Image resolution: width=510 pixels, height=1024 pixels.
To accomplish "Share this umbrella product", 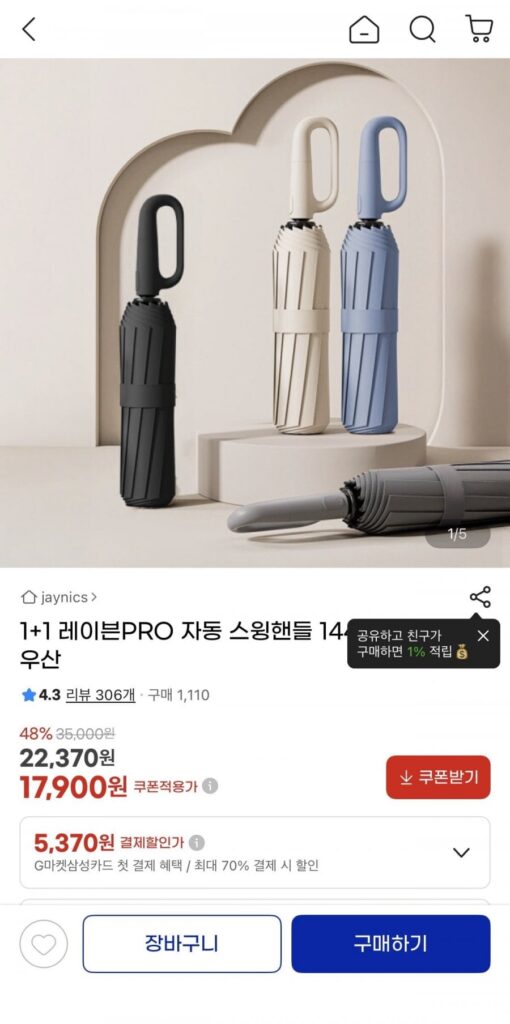I will (x=480, y=597).
